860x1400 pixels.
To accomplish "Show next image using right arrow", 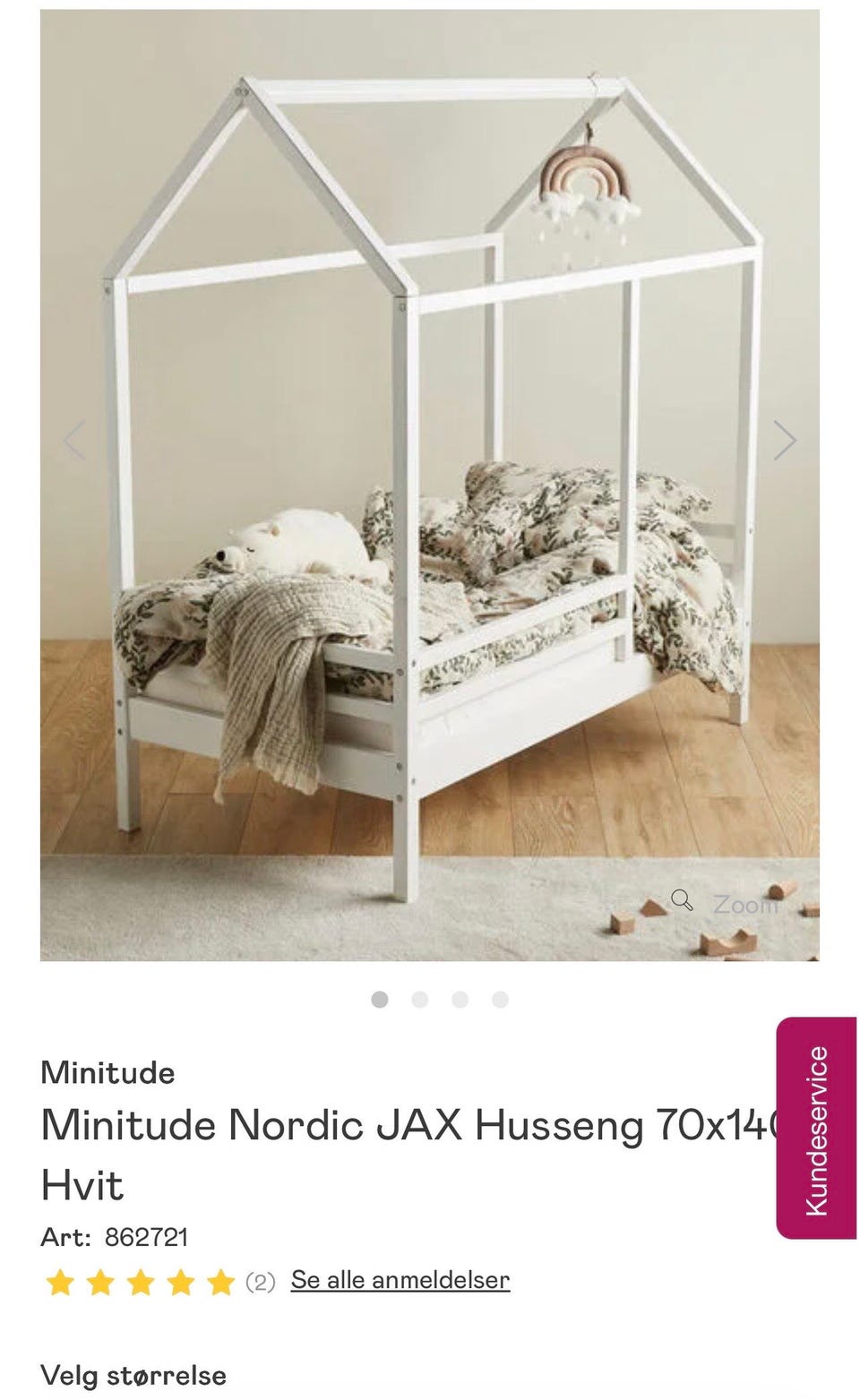I will tap(787, 440).
